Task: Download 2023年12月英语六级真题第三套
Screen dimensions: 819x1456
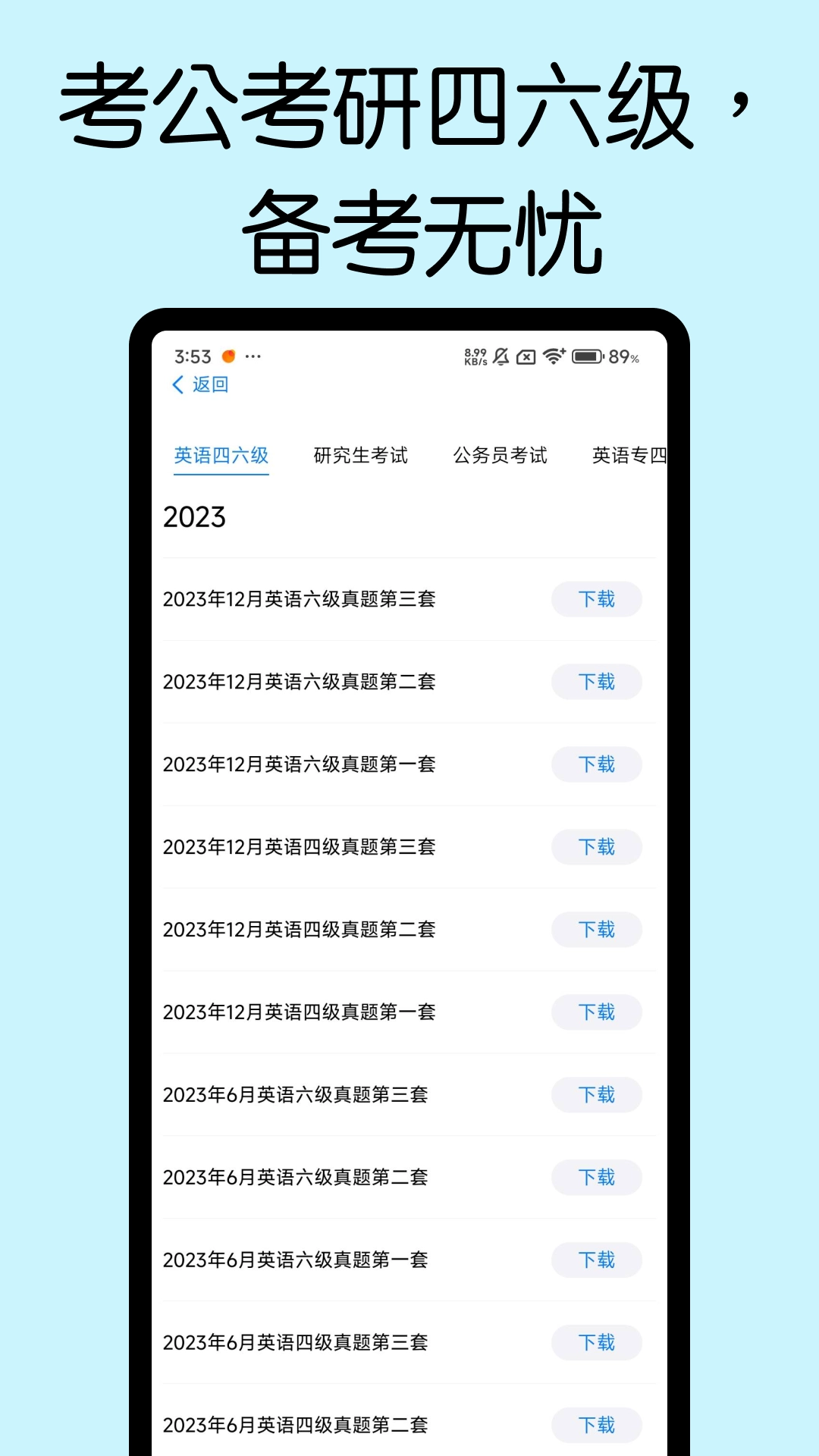Action: tap(596, 599)
